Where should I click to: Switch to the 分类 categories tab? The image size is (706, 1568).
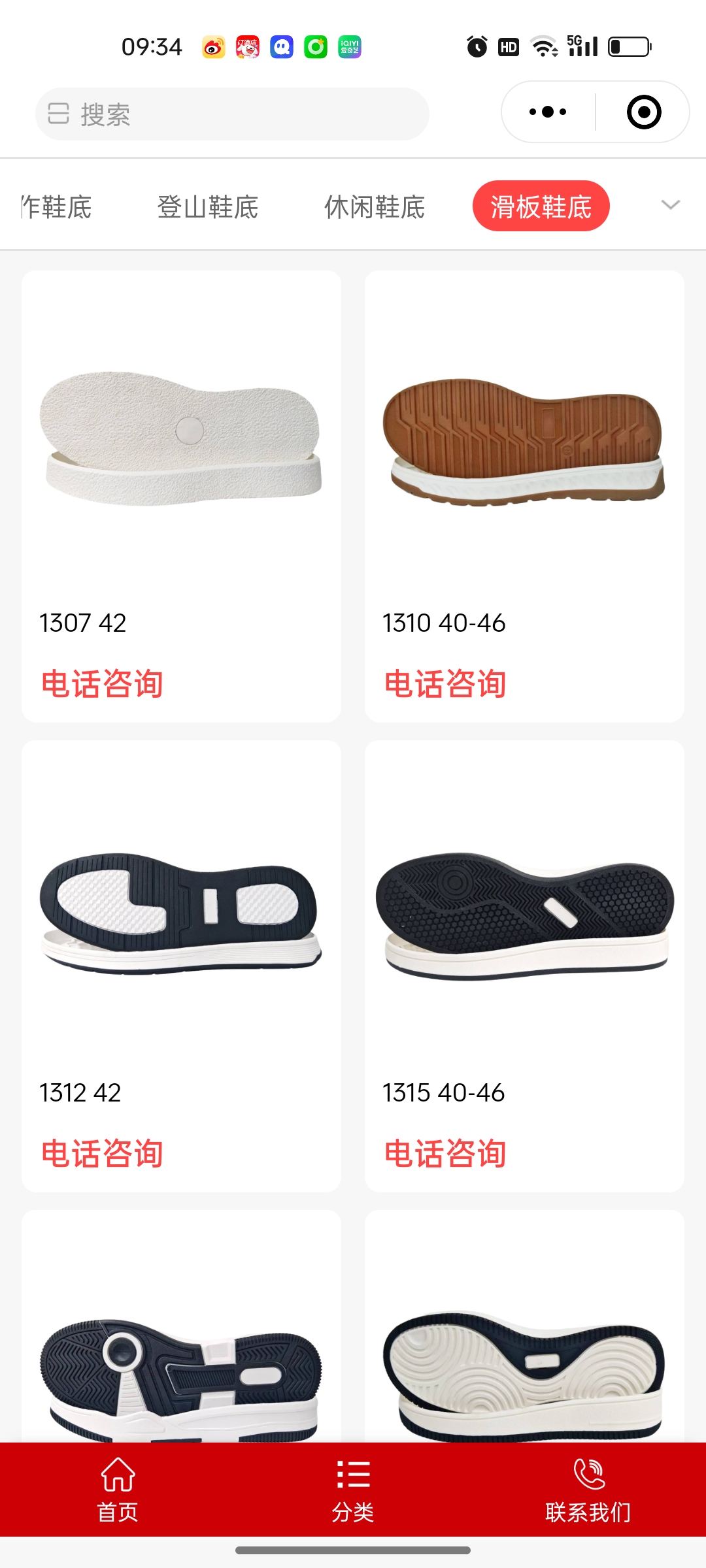[x=353, y=1490]
